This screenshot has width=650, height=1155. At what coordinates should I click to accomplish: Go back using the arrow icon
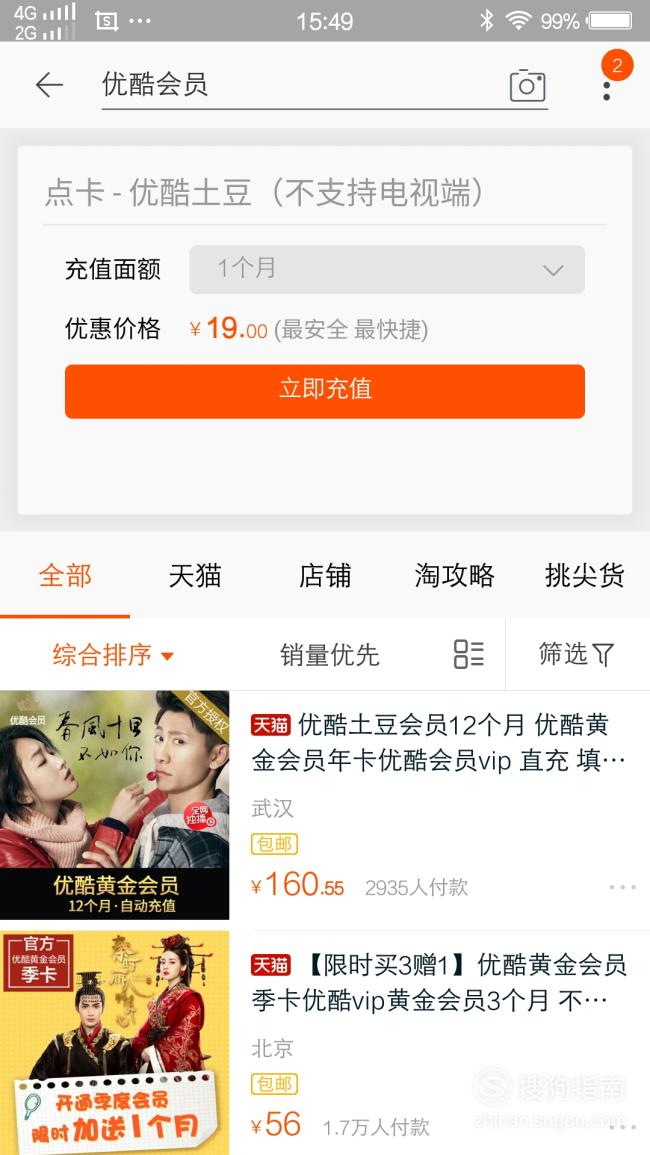coord(49,85)
